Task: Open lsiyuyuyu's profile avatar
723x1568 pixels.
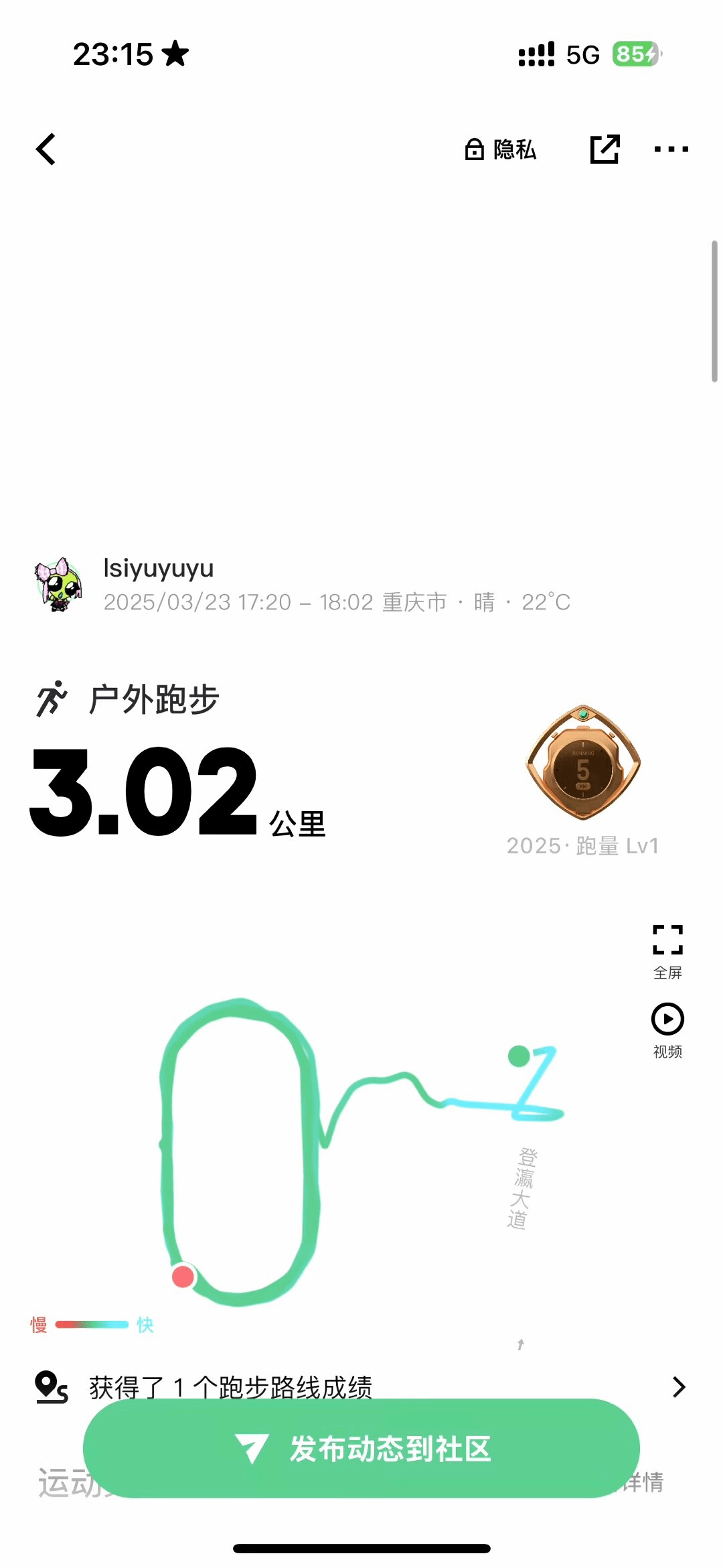Action: (x=59, y=584)
